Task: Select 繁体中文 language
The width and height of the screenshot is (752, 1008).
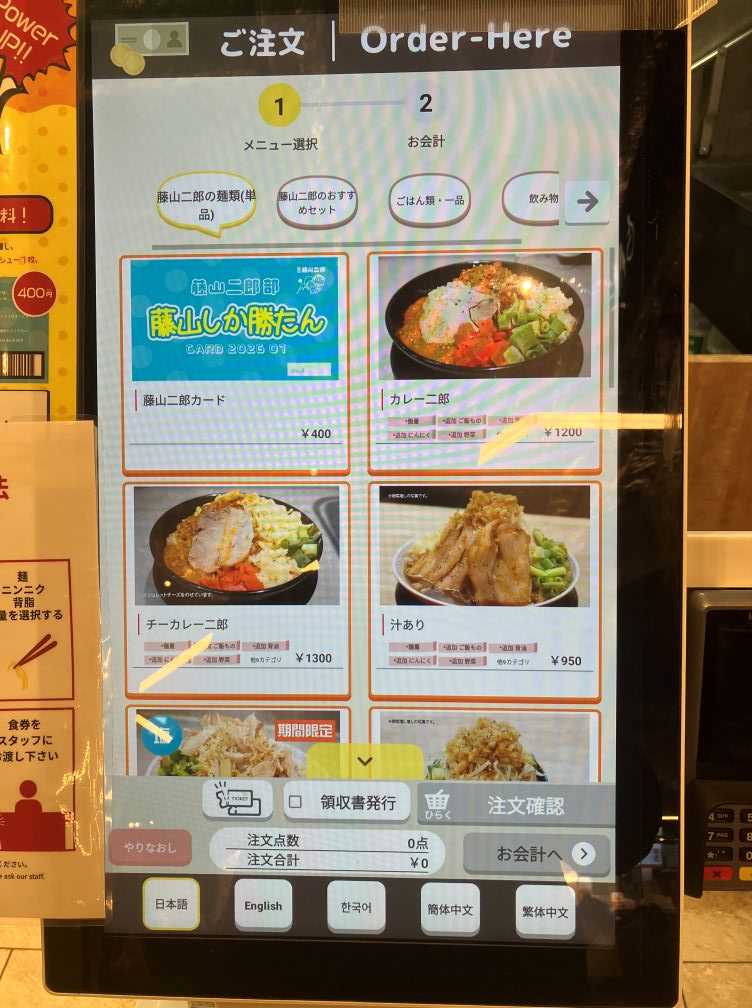Action: pos(545,912)
